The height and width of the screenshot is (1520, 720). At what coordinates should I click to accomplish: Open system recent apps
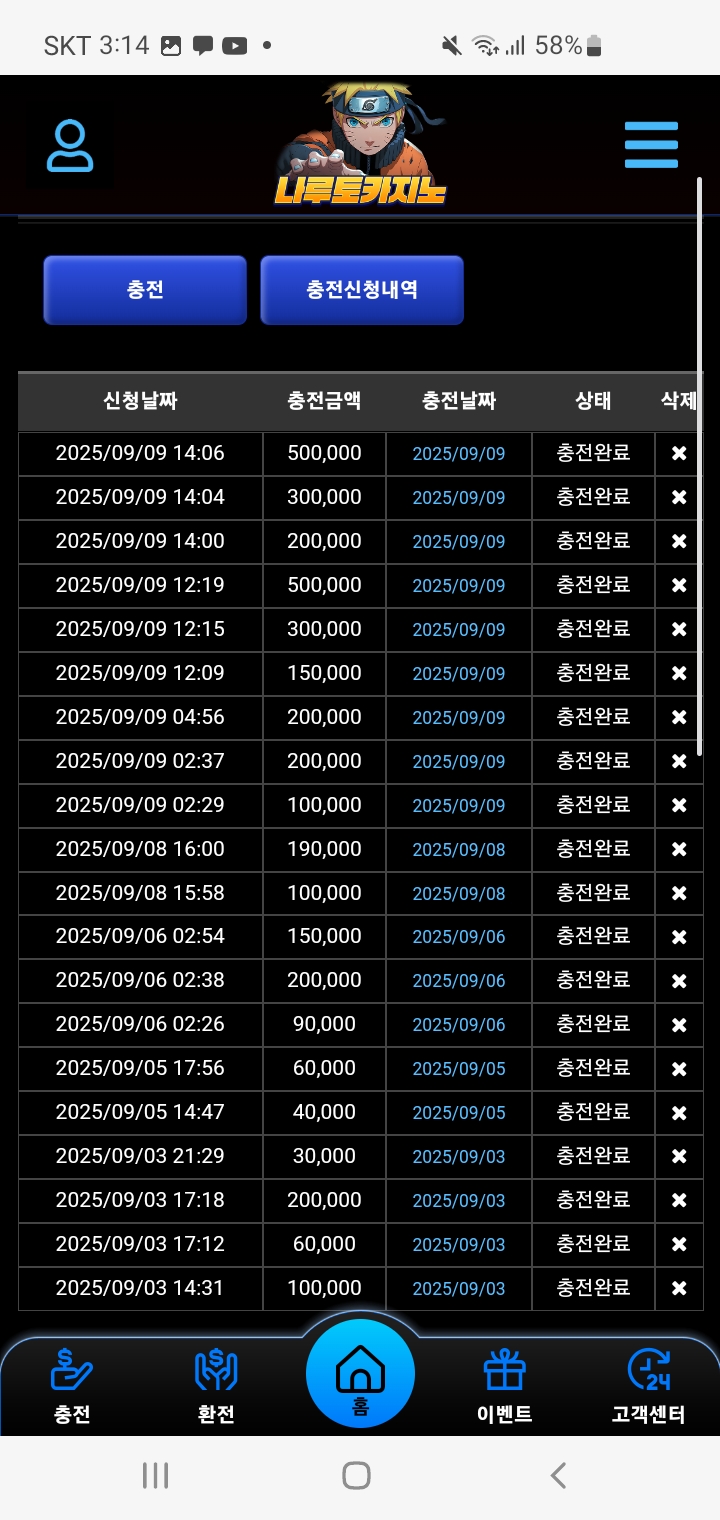point(155,1475)
